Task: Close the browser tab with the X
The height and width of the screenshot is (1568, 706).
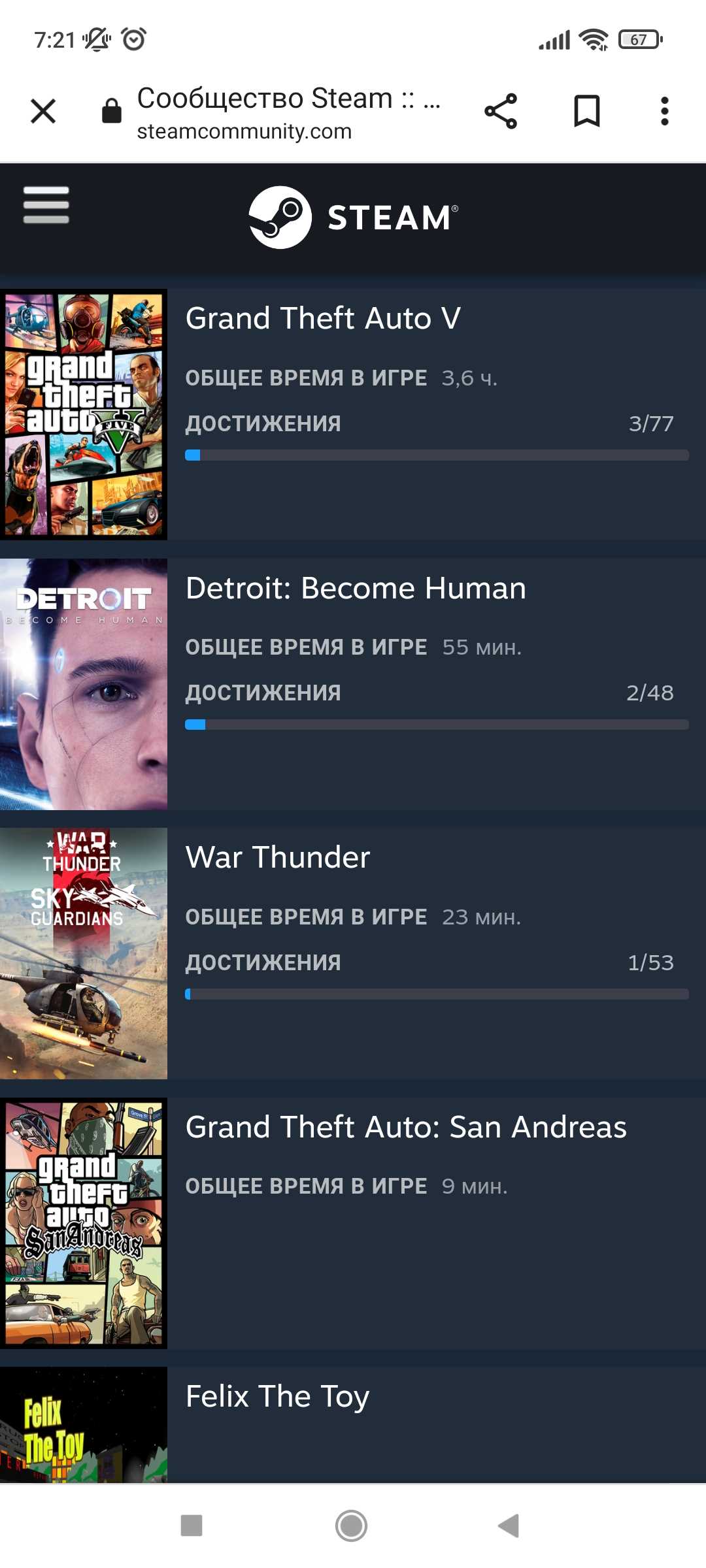Action: [43, 111]
